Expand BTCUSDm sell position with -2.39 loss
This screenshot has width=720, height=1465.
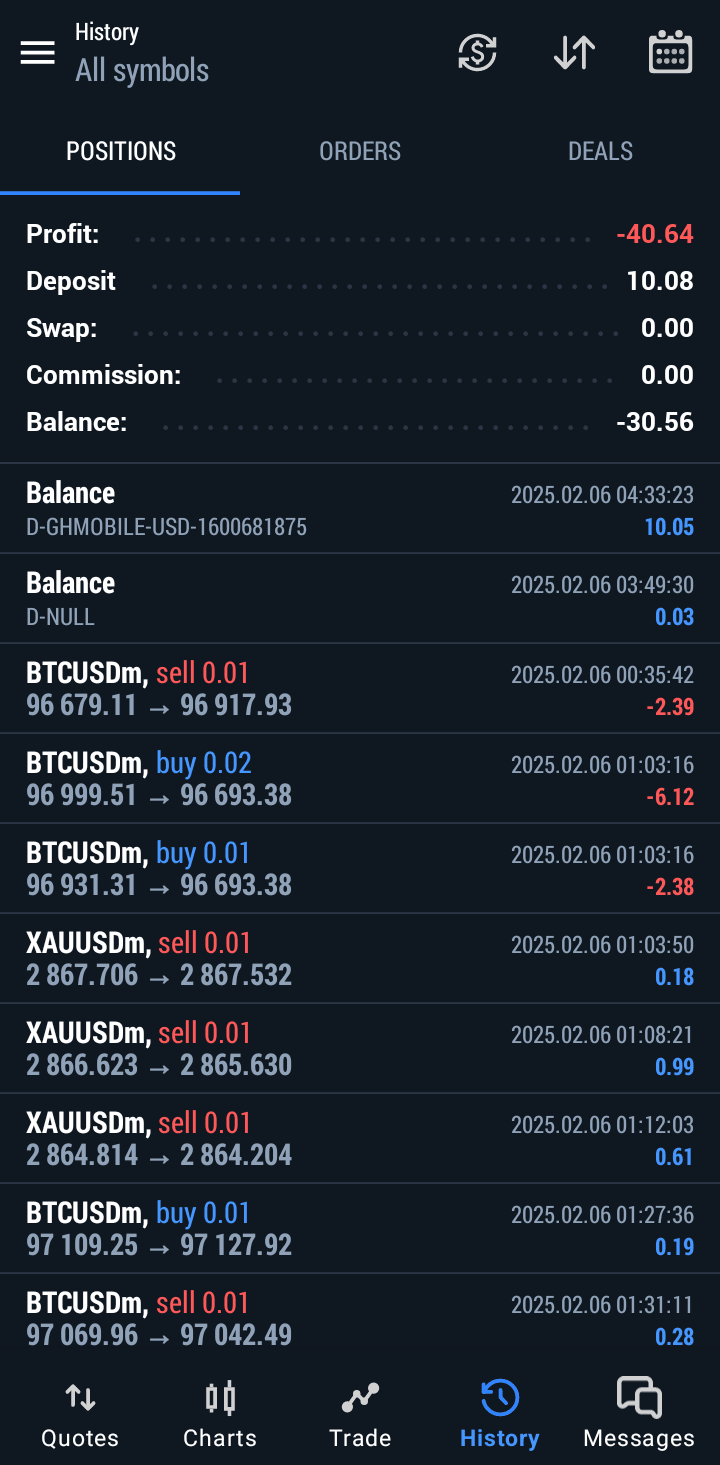click(x=360, y=689)
